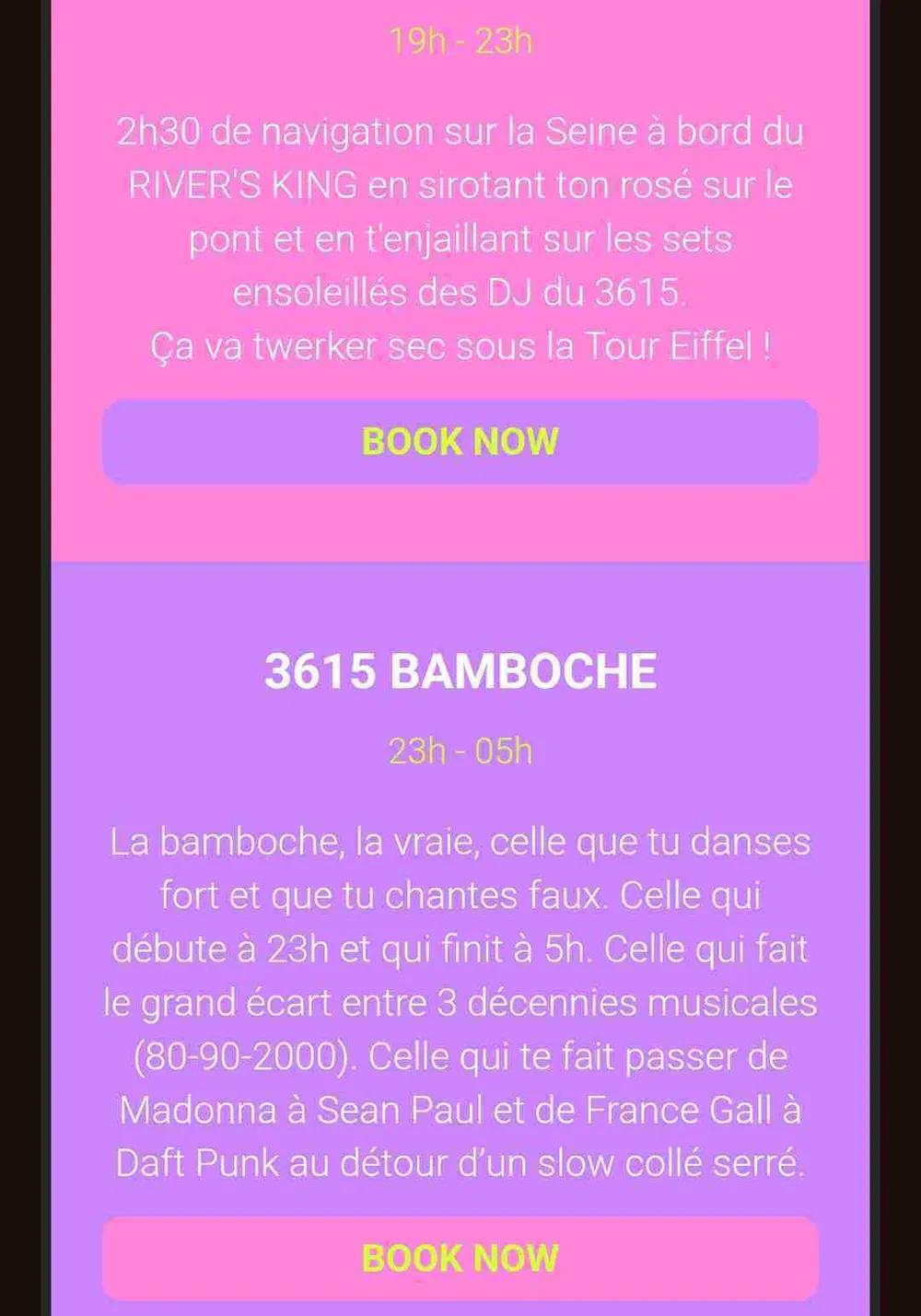Click the top BOOK NOW button
The height and width of the screenshot is (1316, 921).
coord(460,443)
